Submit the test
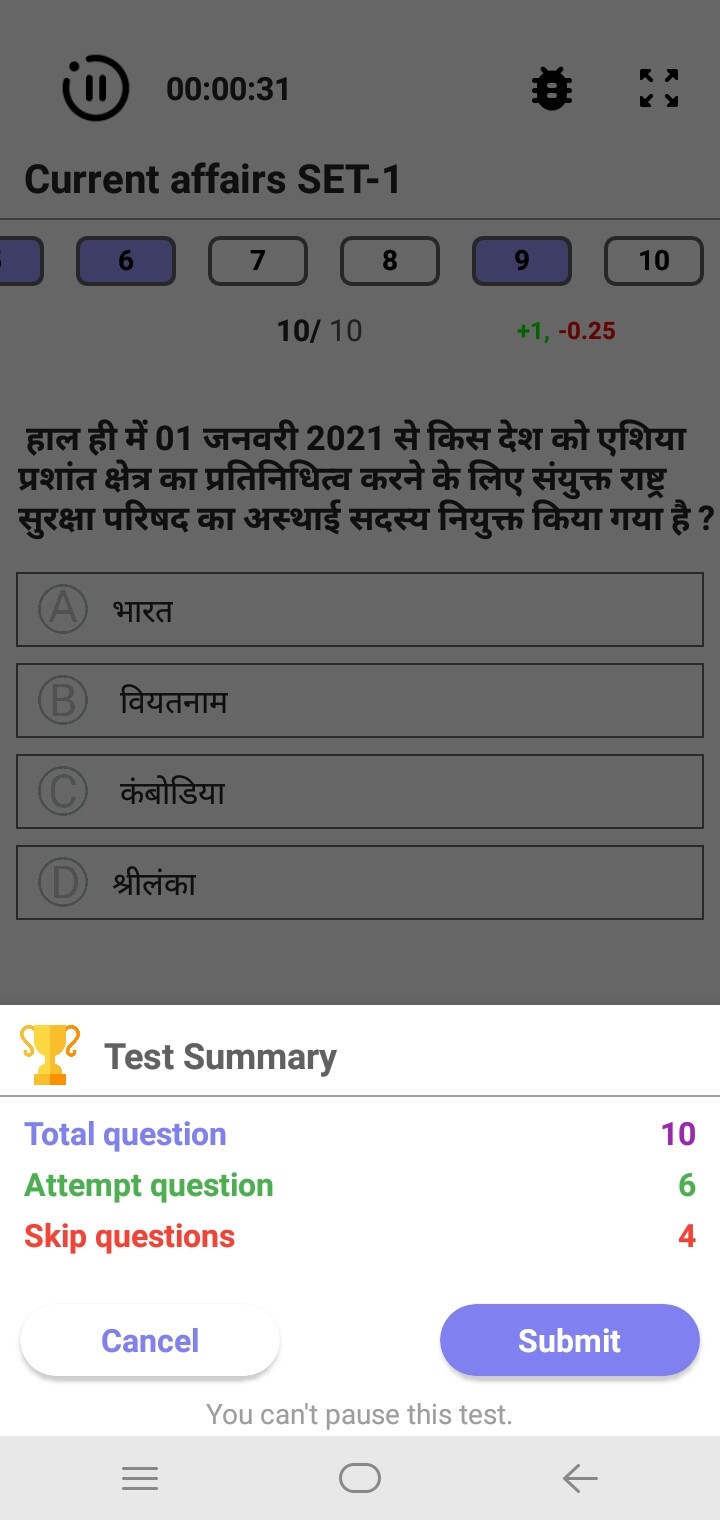720x1520 pixels. (x=569, y=1340)
